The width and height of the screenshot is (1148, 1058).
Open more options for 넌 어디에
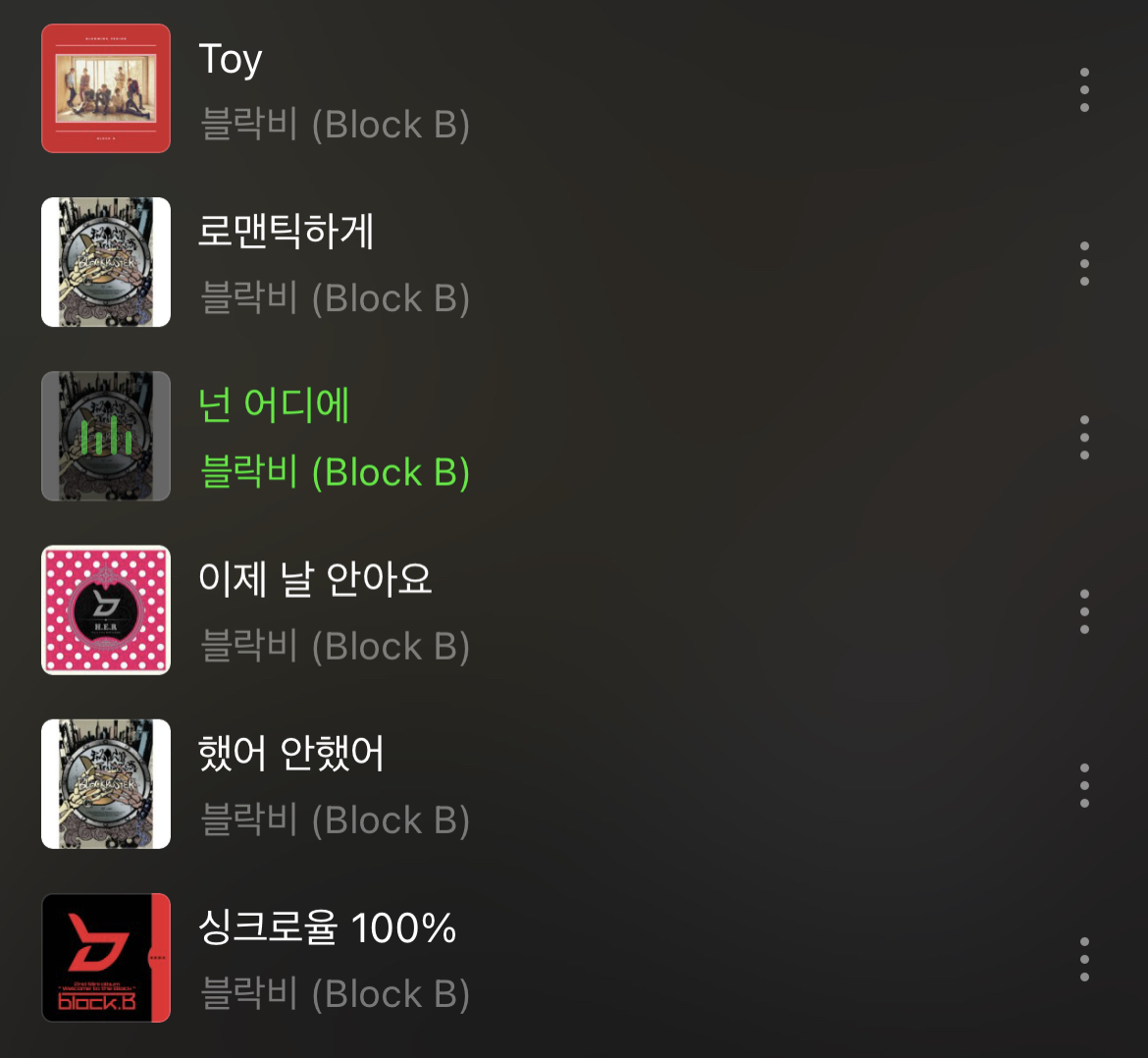1084,437
